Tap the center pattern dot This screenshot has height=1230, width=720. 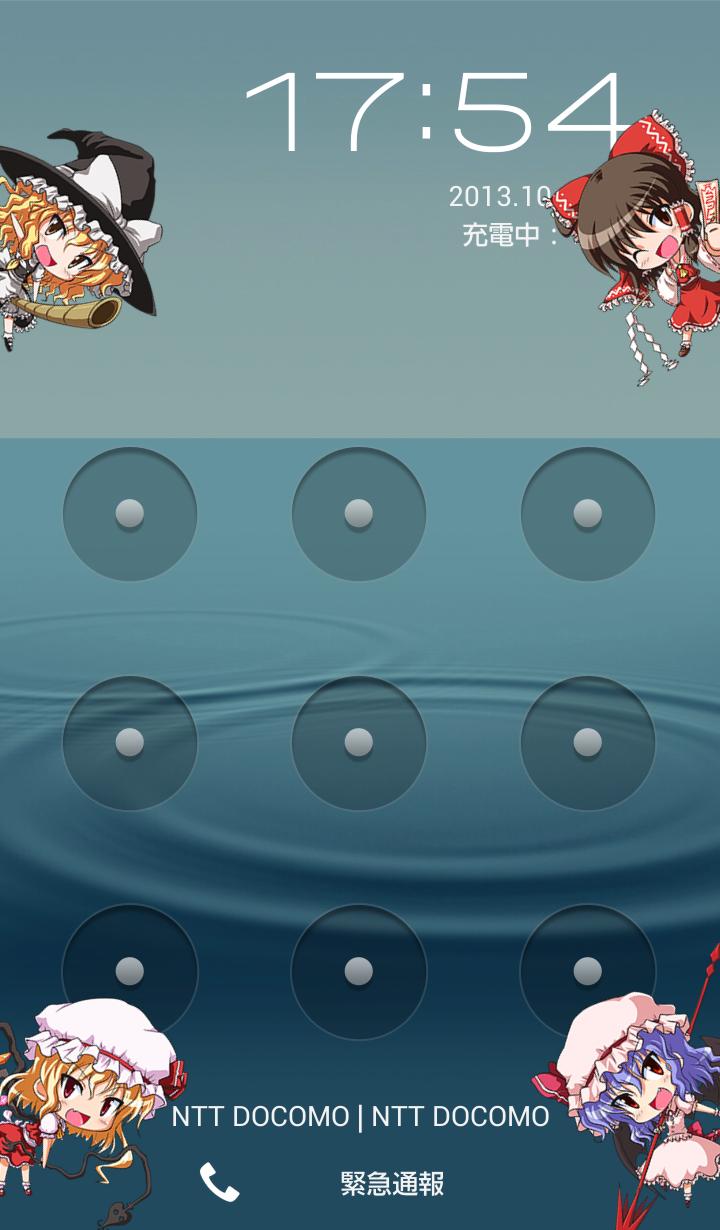(x=359, y=743)
